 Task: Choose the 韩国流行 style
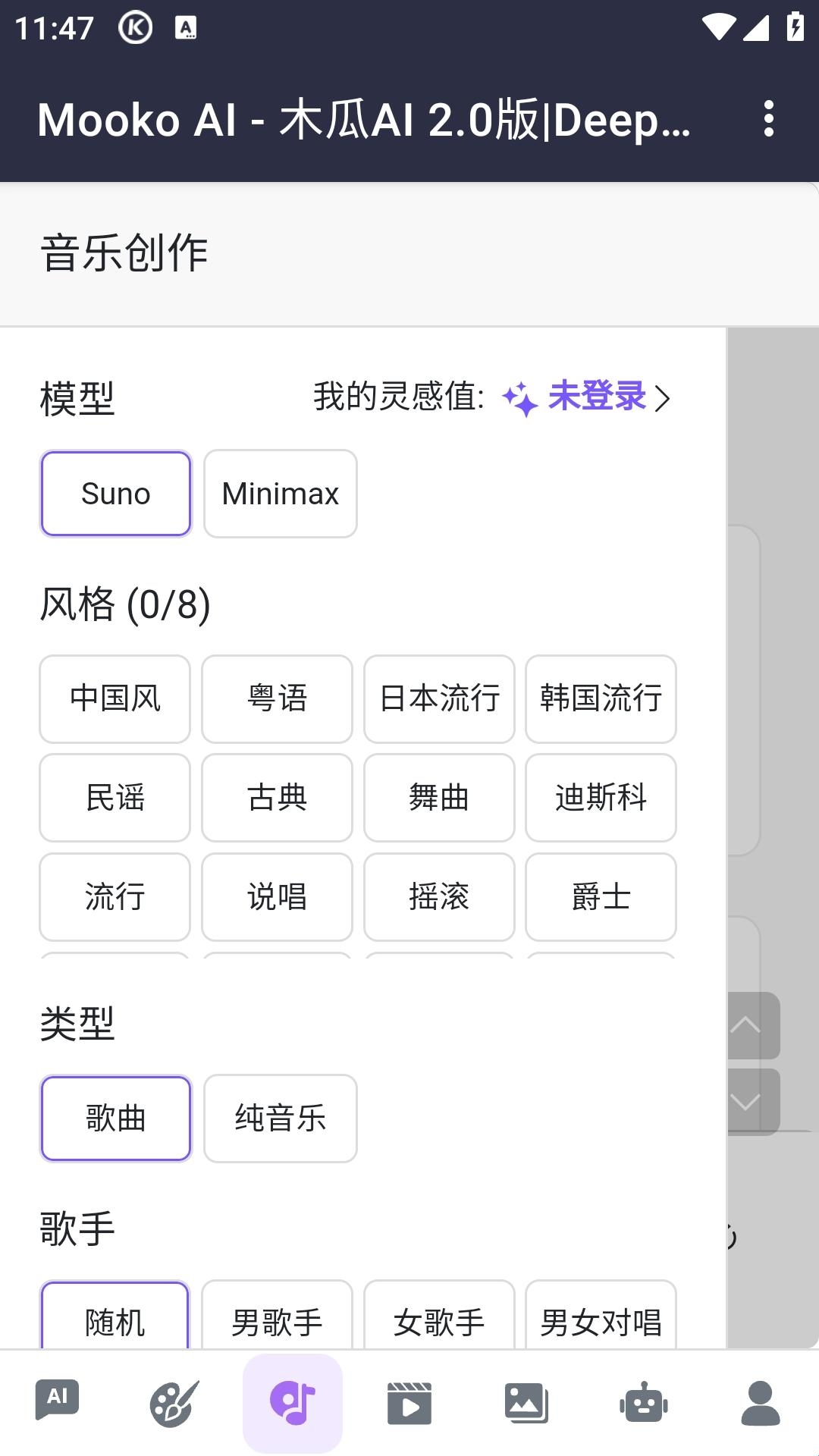[601, 699]
